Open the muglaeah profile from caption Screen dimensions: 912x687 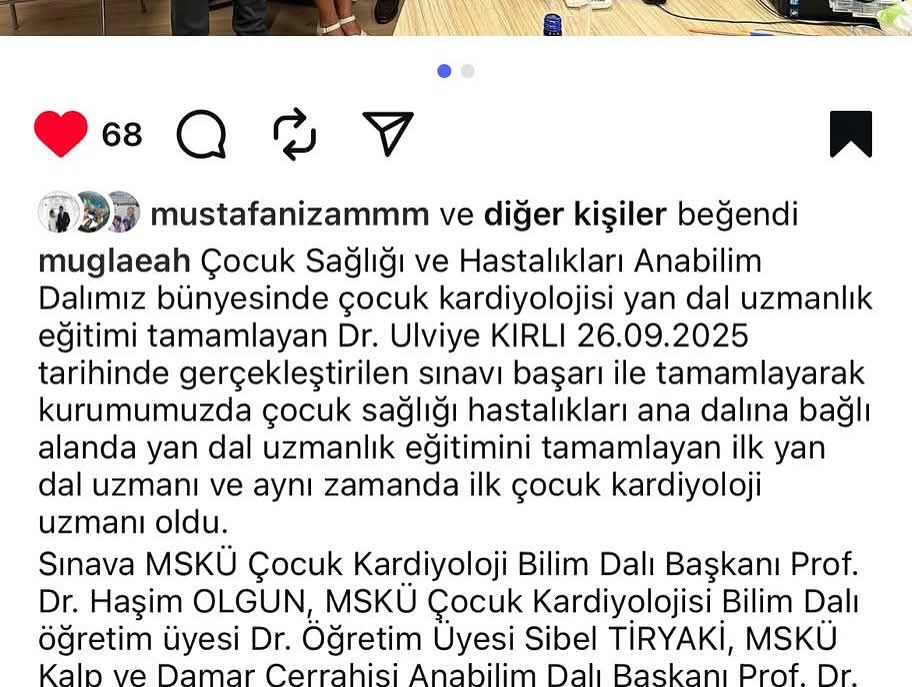tap(114, 261)
